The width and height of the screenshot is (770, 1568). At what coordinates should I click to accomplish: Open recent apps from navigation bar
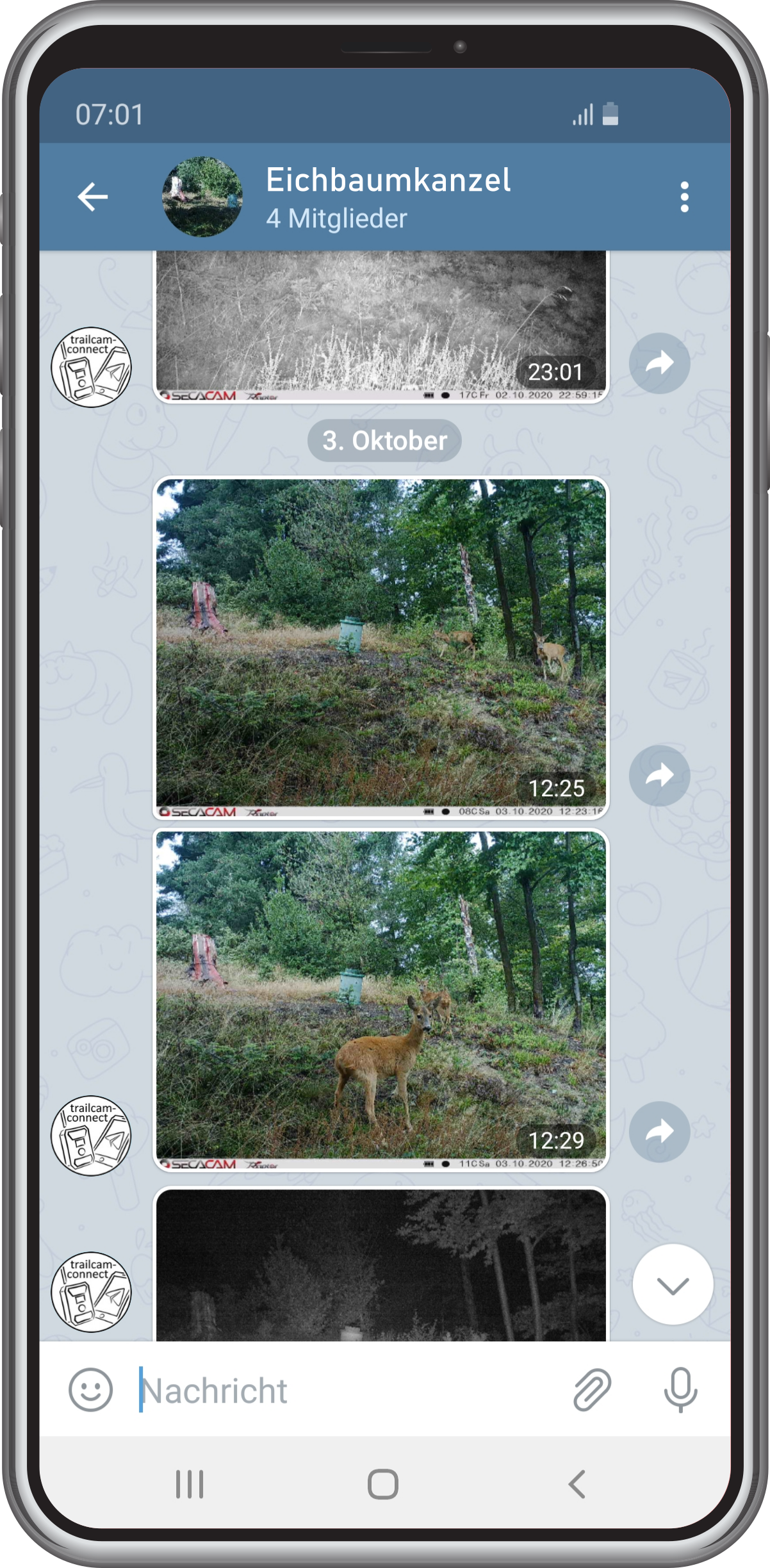click(190, 1484)
